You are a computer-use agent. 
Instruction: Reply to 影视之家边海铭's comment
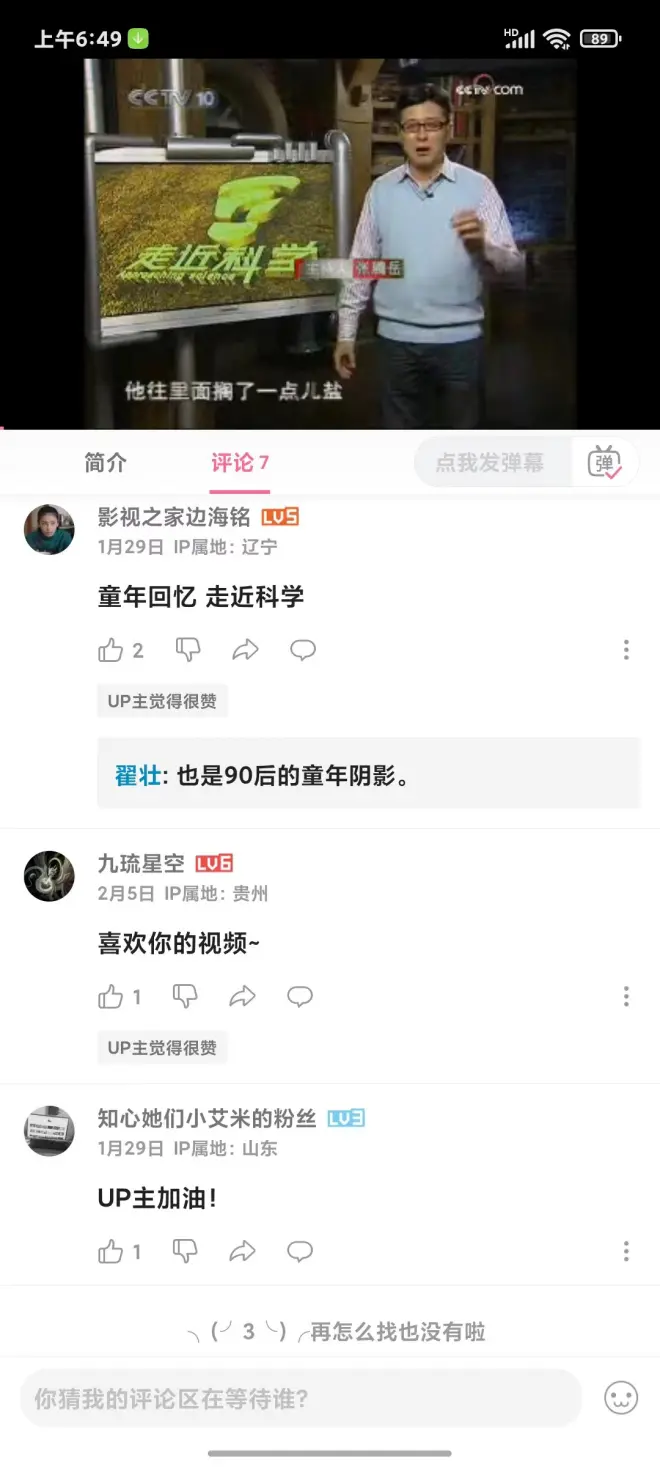(x=303, y=651)
